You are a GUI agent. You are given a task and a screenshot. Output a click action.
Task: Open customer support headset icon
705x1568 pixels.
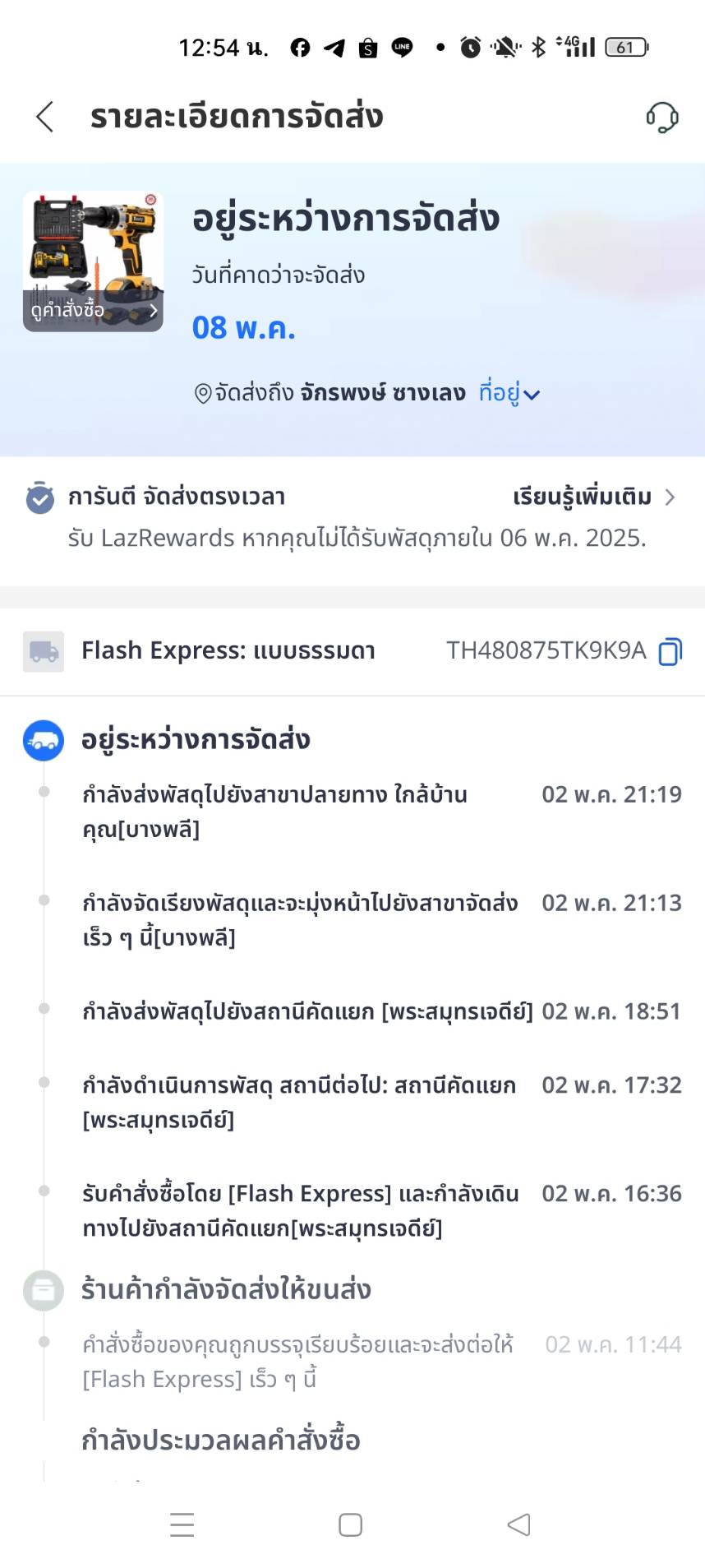[x=661, y=117]
